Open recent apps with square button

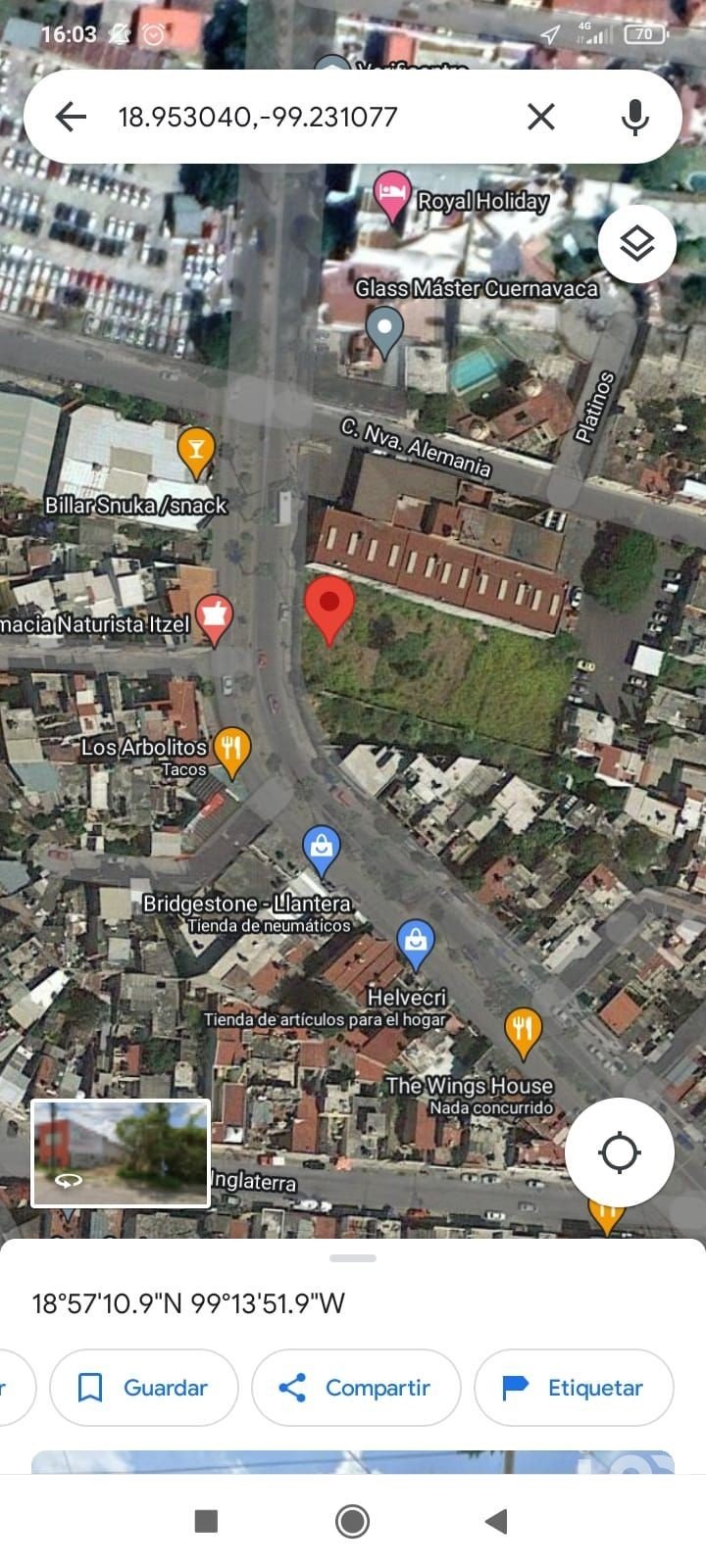[206, 1521]
